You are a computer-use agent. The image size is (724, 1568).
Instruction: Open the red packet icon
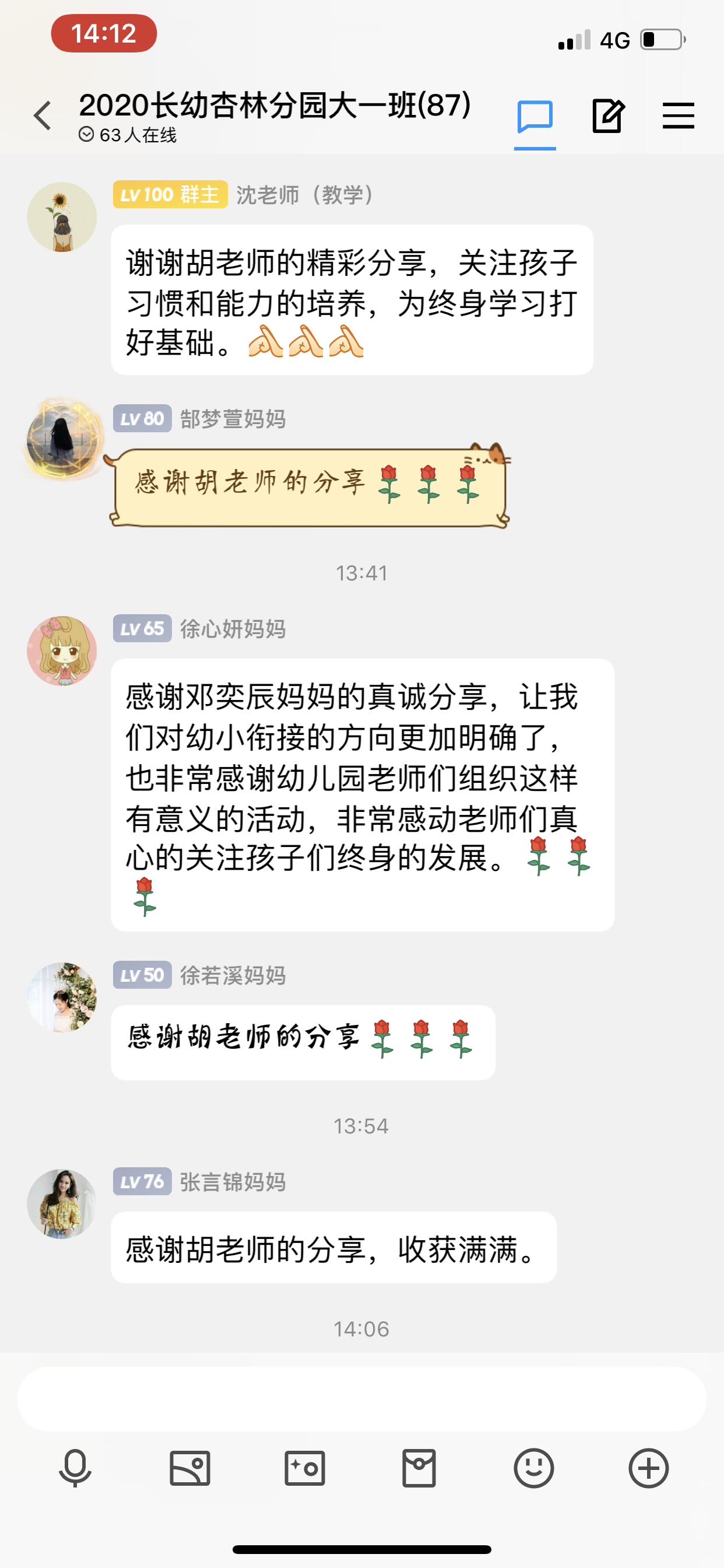(419, 1468)
